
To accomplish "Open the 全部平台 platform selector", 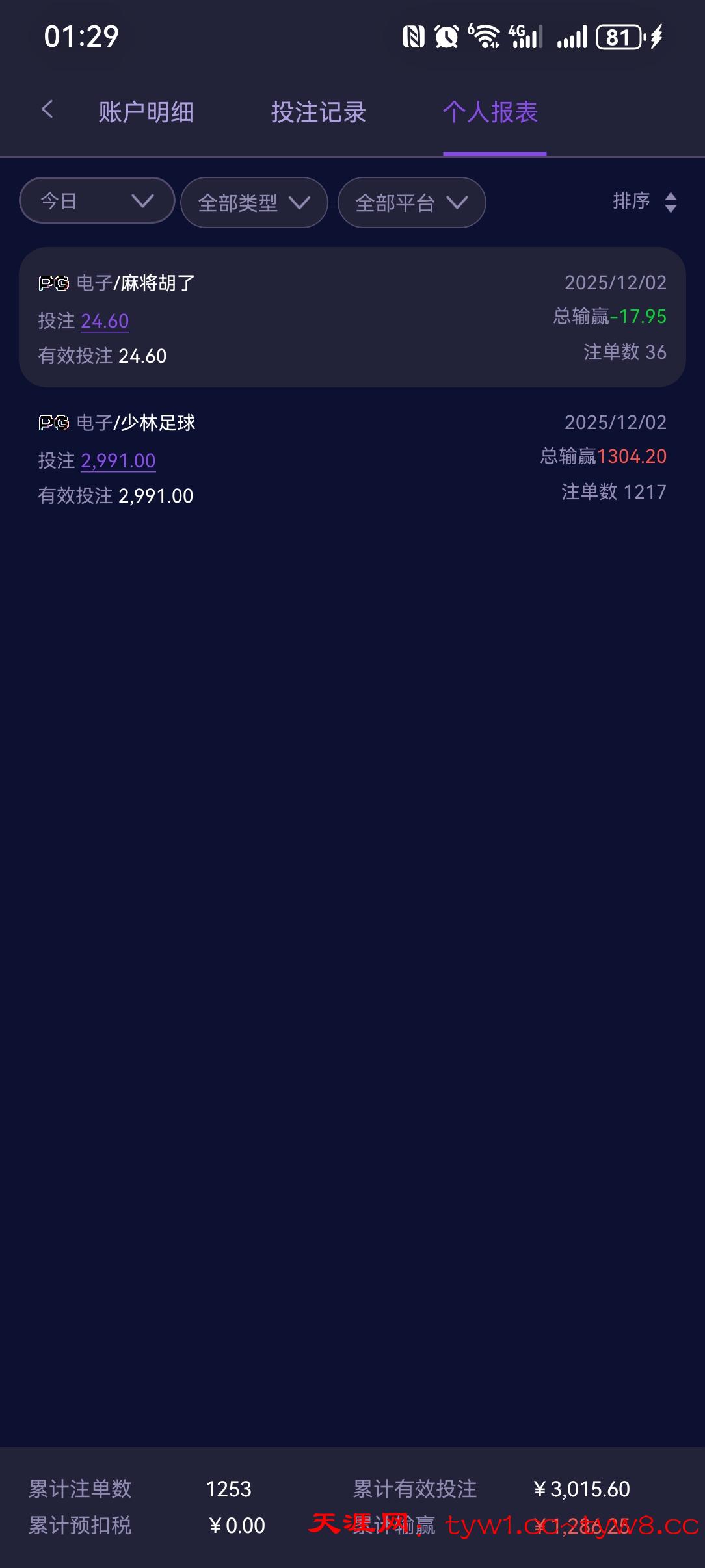I will click(x=411, y=202).
